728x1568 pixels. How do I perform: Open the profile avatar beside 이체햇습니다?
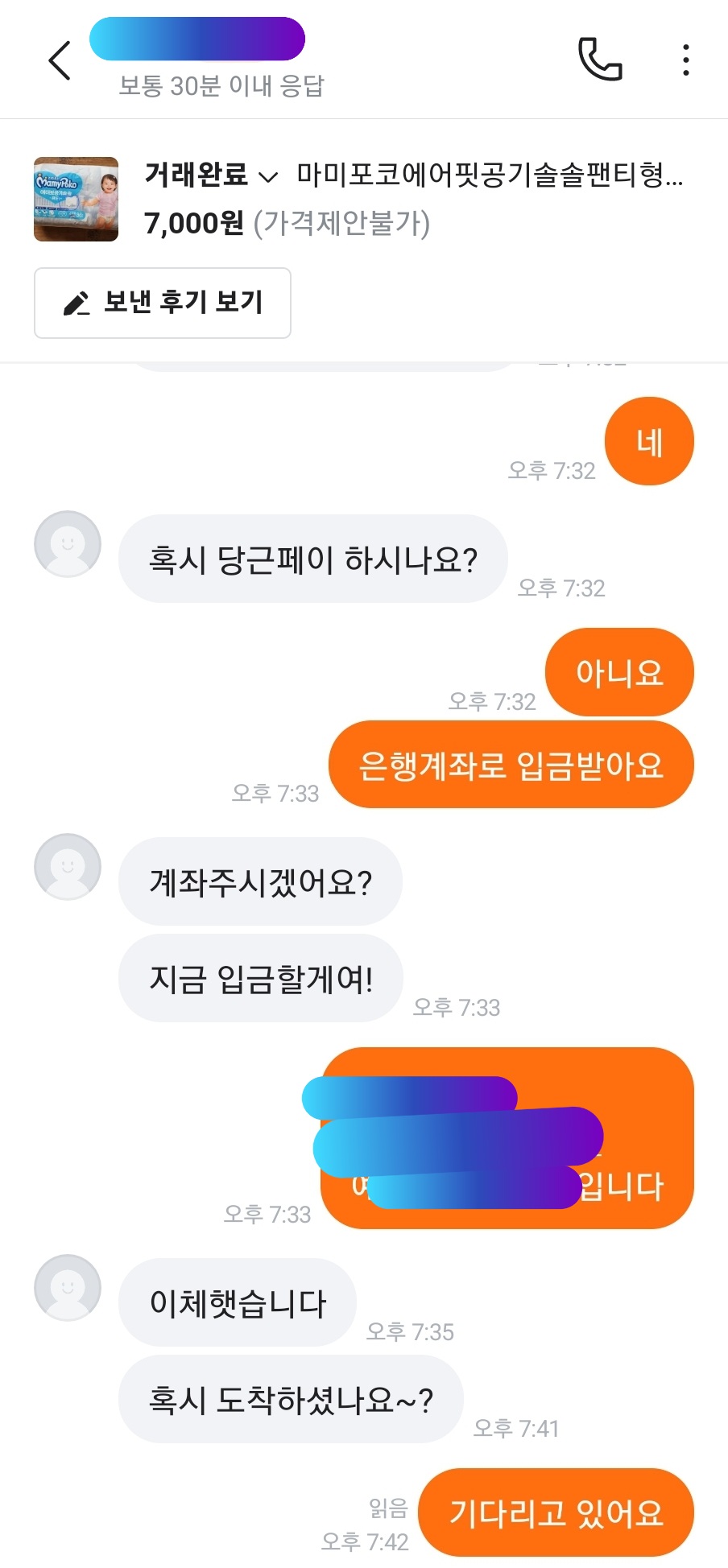tap(68, 1288)
